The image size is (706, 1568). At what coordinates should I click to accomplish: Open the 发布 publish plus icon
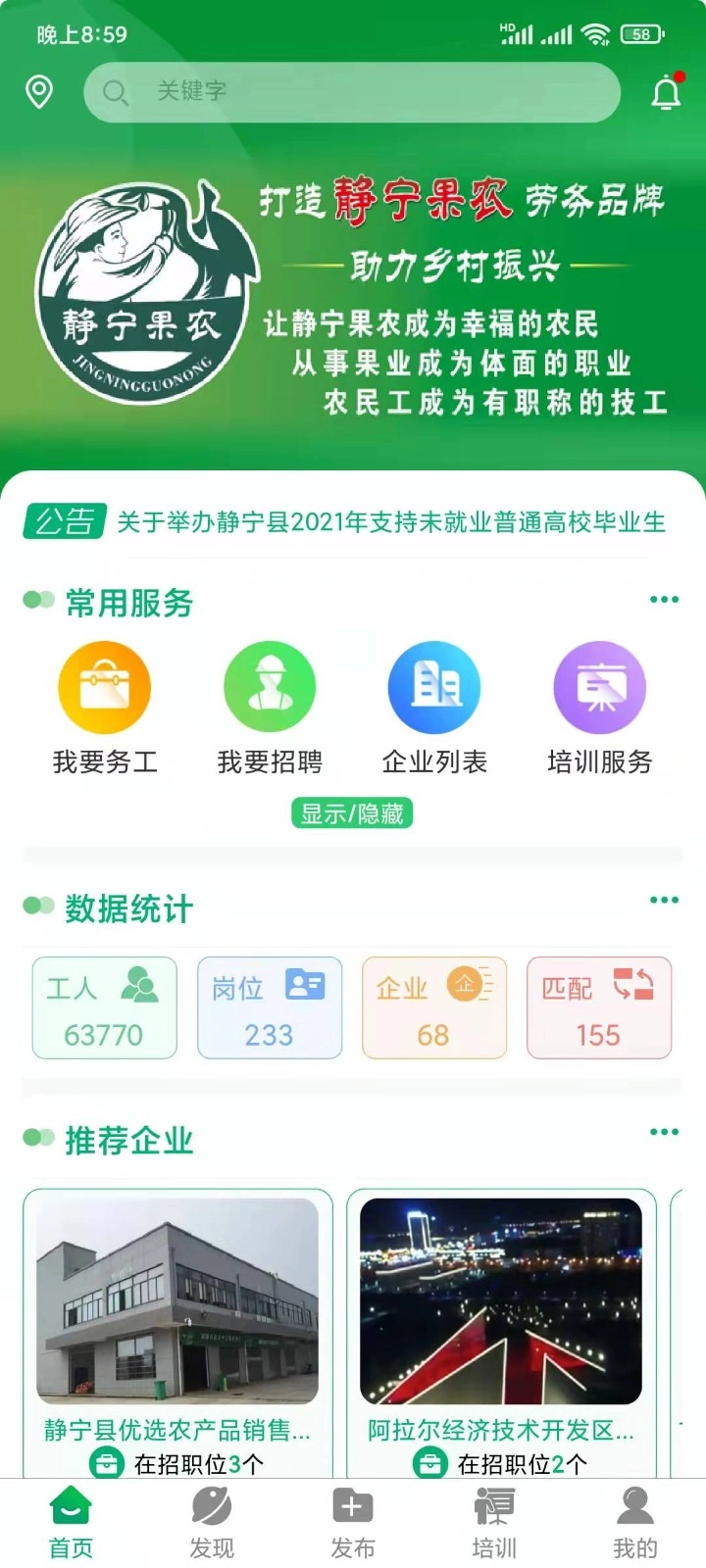[353, 1514]
